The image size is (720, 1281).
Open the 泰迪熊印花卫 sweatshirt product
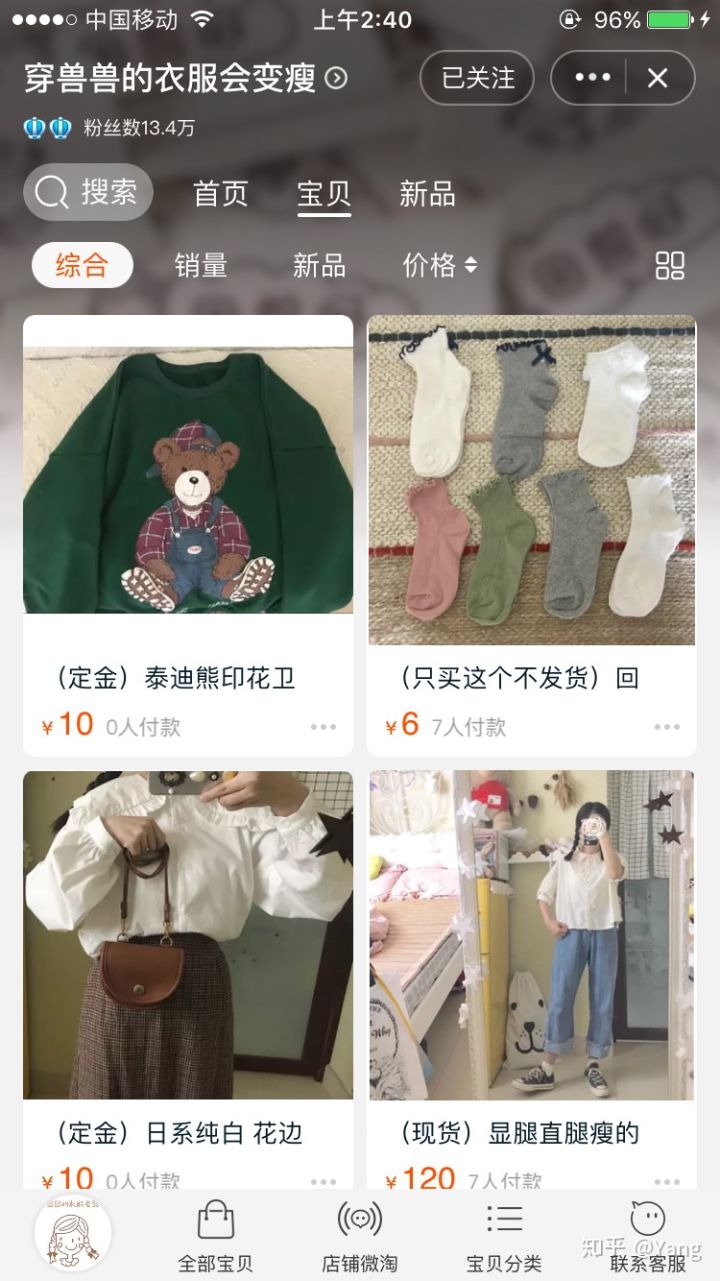[188, 480]
